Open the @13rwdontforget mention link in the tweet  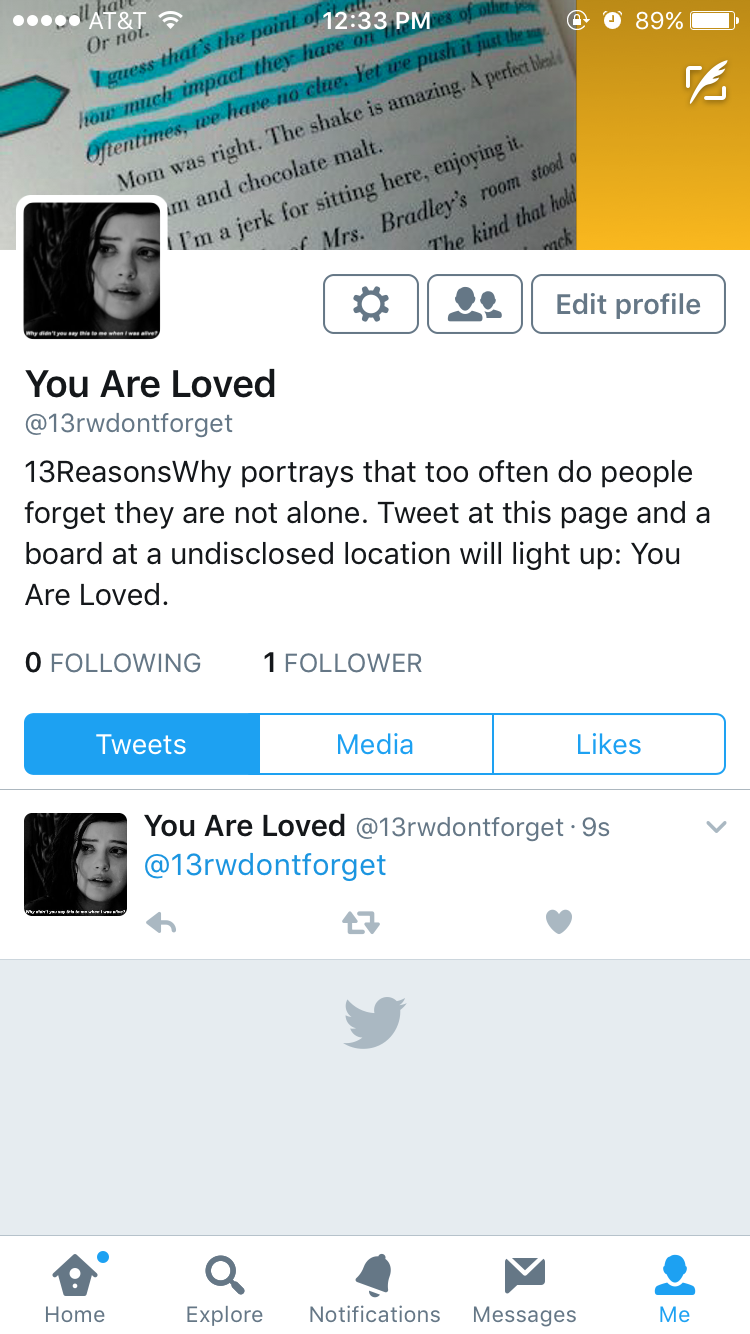265,865
